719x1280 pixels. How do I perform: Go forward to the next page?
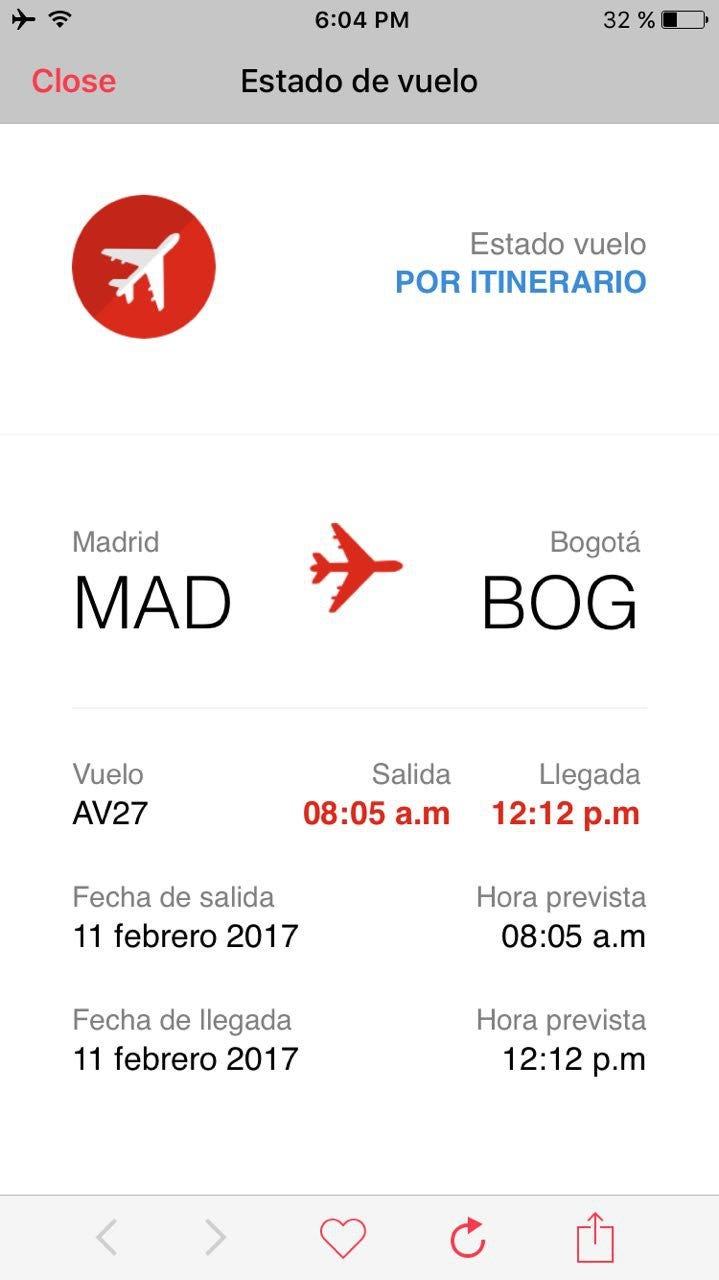215,1238
